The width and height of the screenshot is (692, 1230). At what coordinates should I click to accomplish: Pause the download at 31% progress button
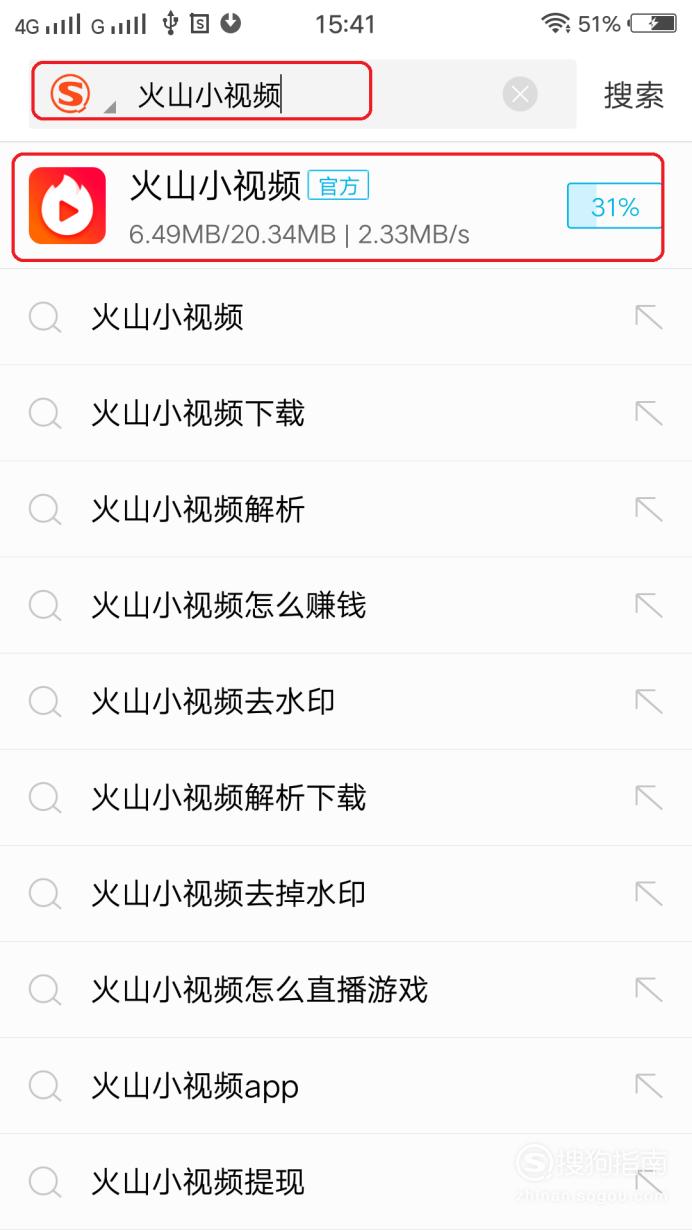point(614,207)
